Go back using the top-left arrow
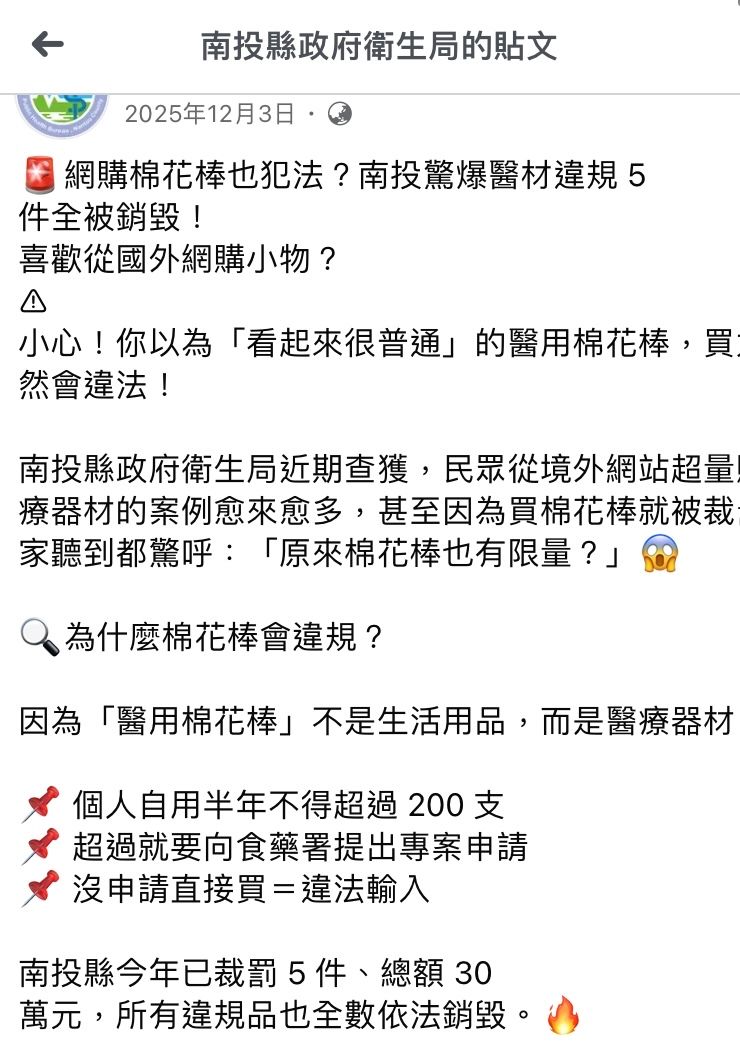Viewport: 740px width, 1052px height. pos(47,44)
